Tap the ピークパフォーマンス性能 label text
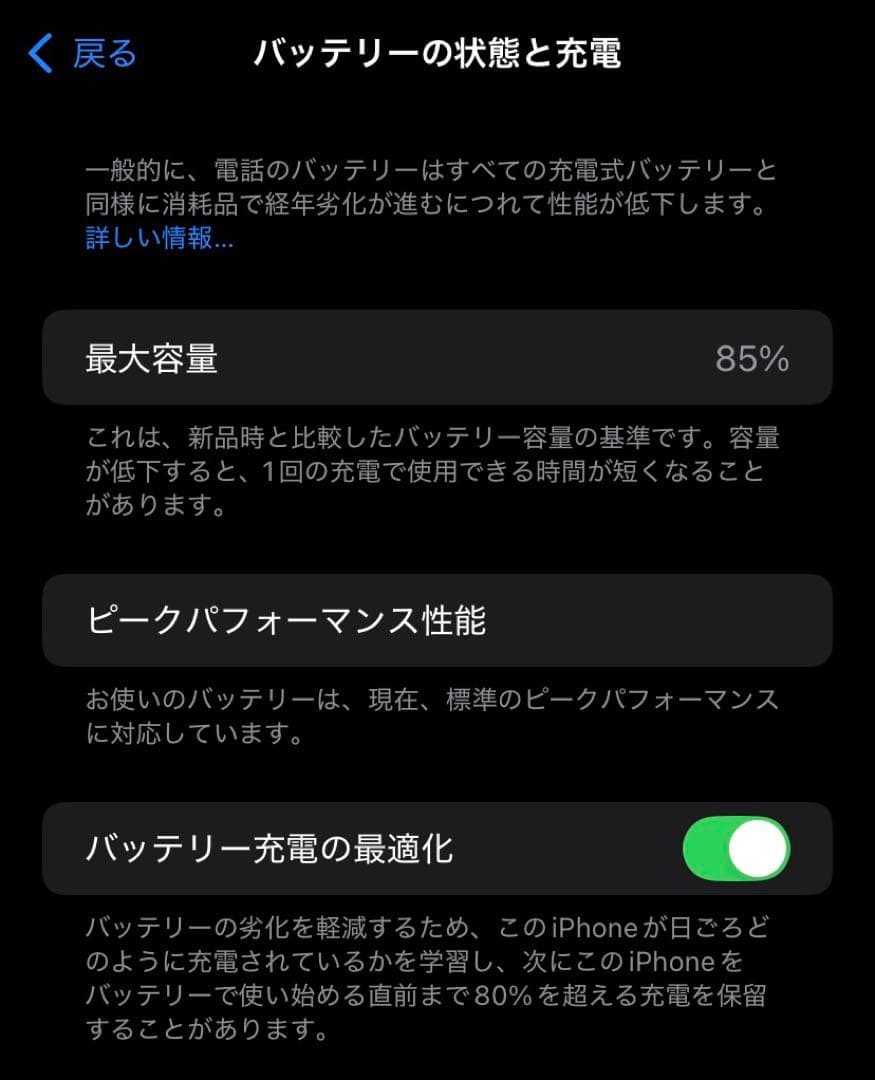This screenshot has width=875, height=1080. [286, 621]
